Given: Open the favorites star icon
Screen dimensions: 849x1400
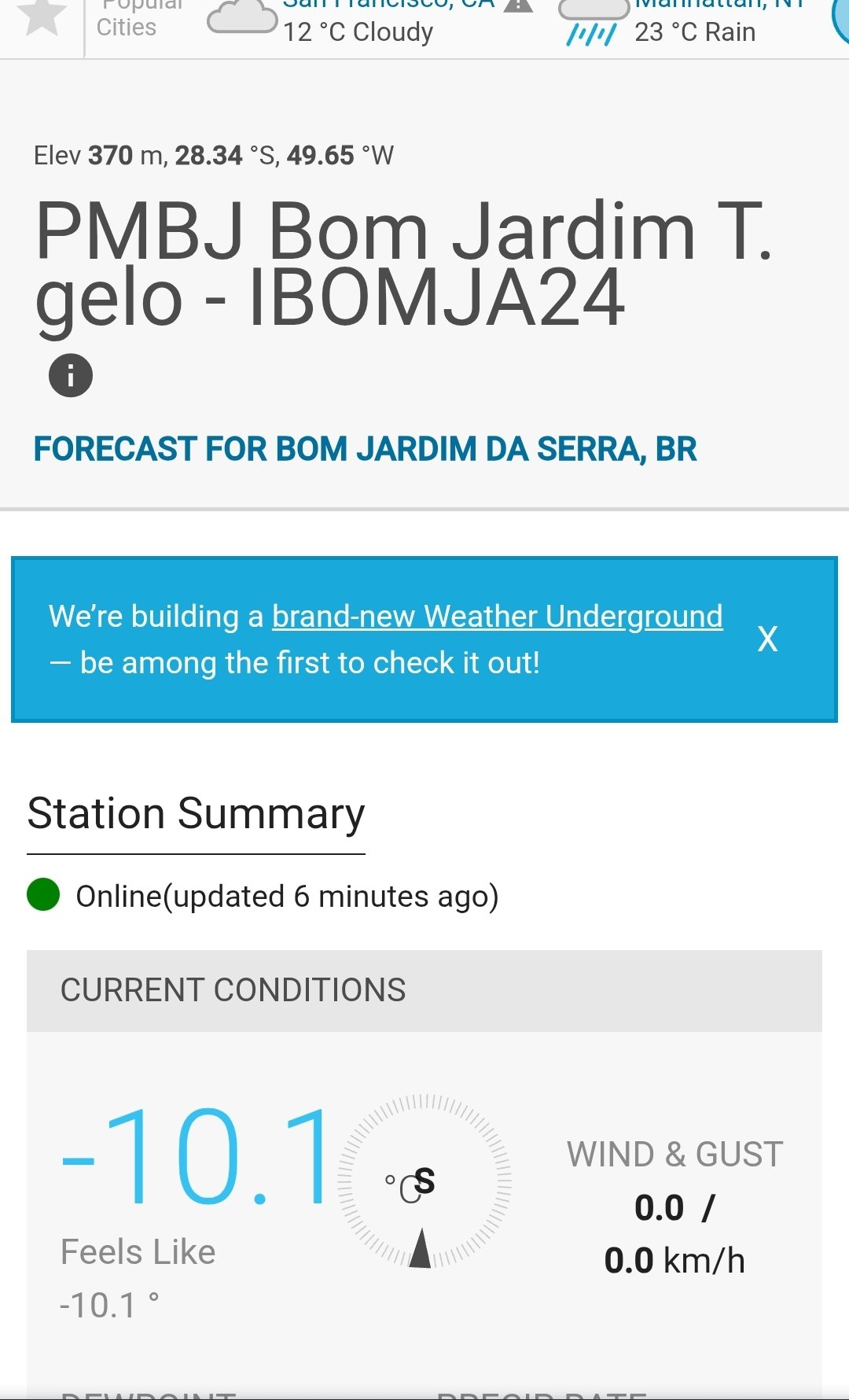Looking at the screenshot, I should click(41, 17).
